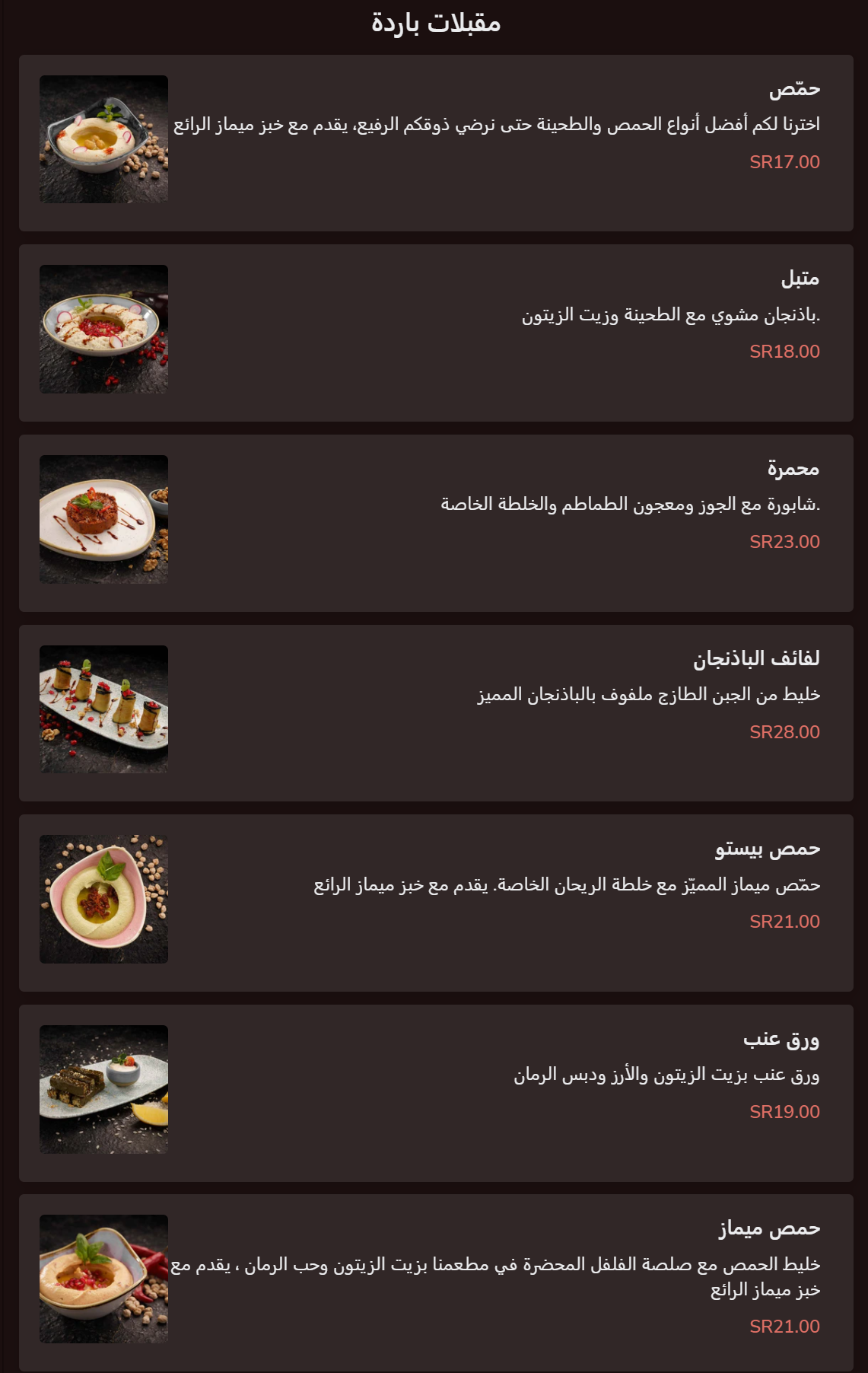Image resolution: width=868 pixels, height=1373 pixels.
Task: Open the حمص ميماز item
Action: [435, 1282]
